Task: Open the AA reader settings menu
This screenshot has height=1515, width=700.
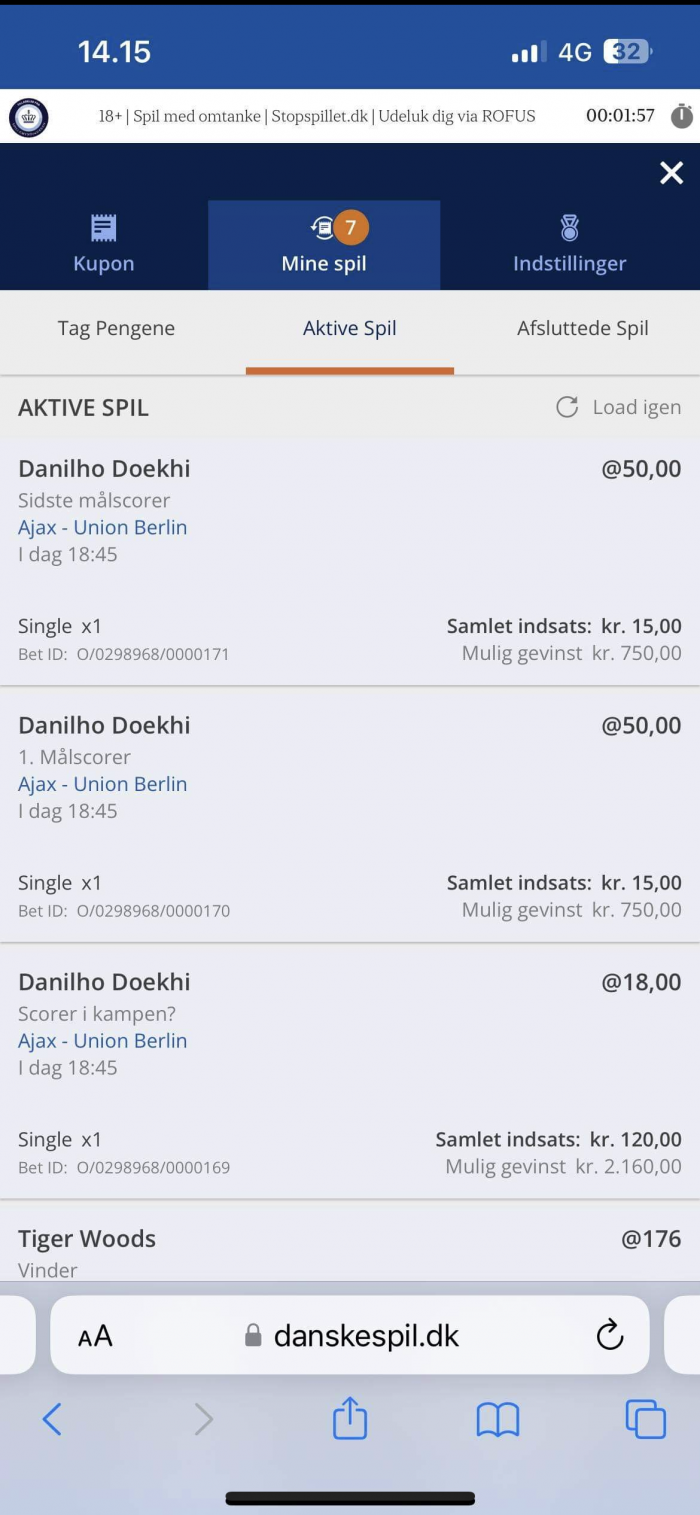Action: [x=95, y=1336]
